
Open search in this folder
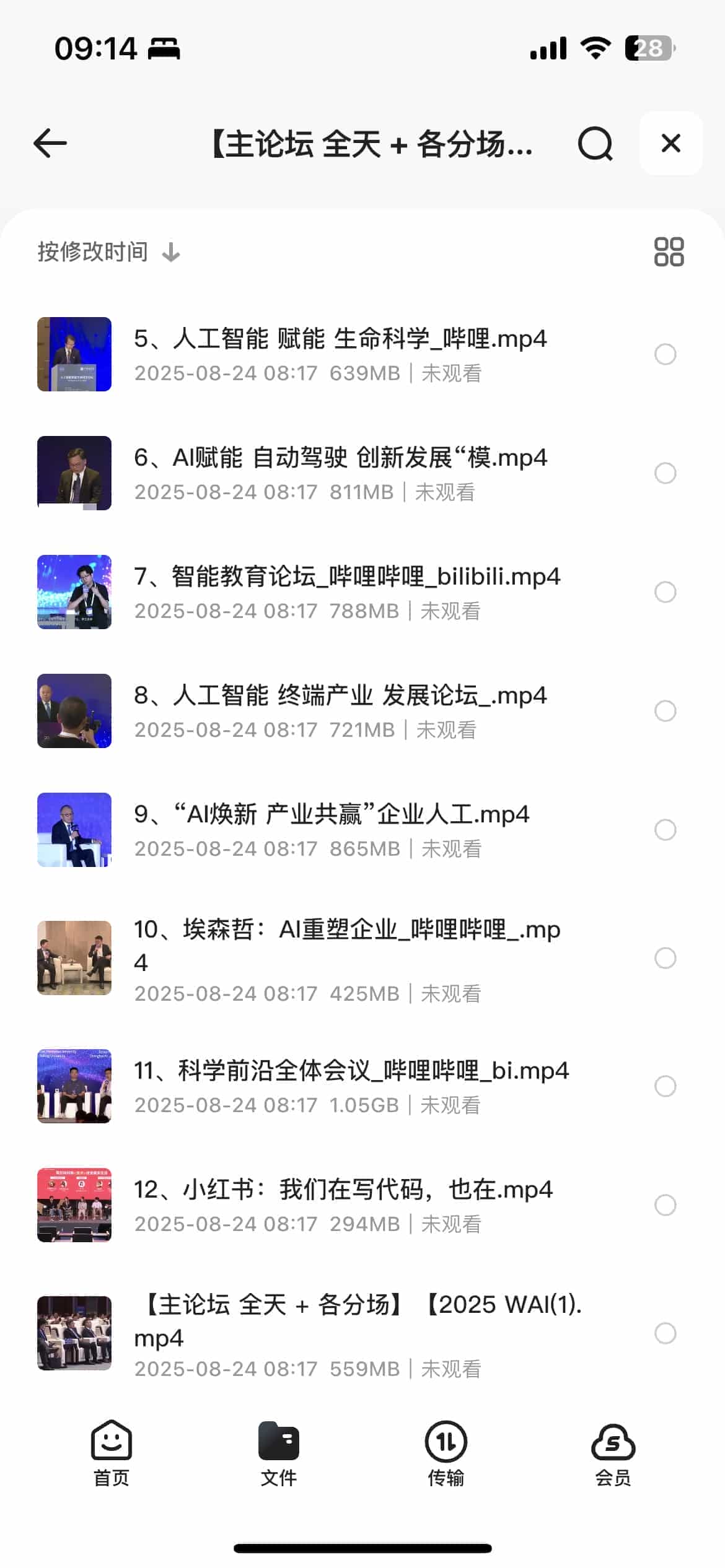[x=595, y=144]
